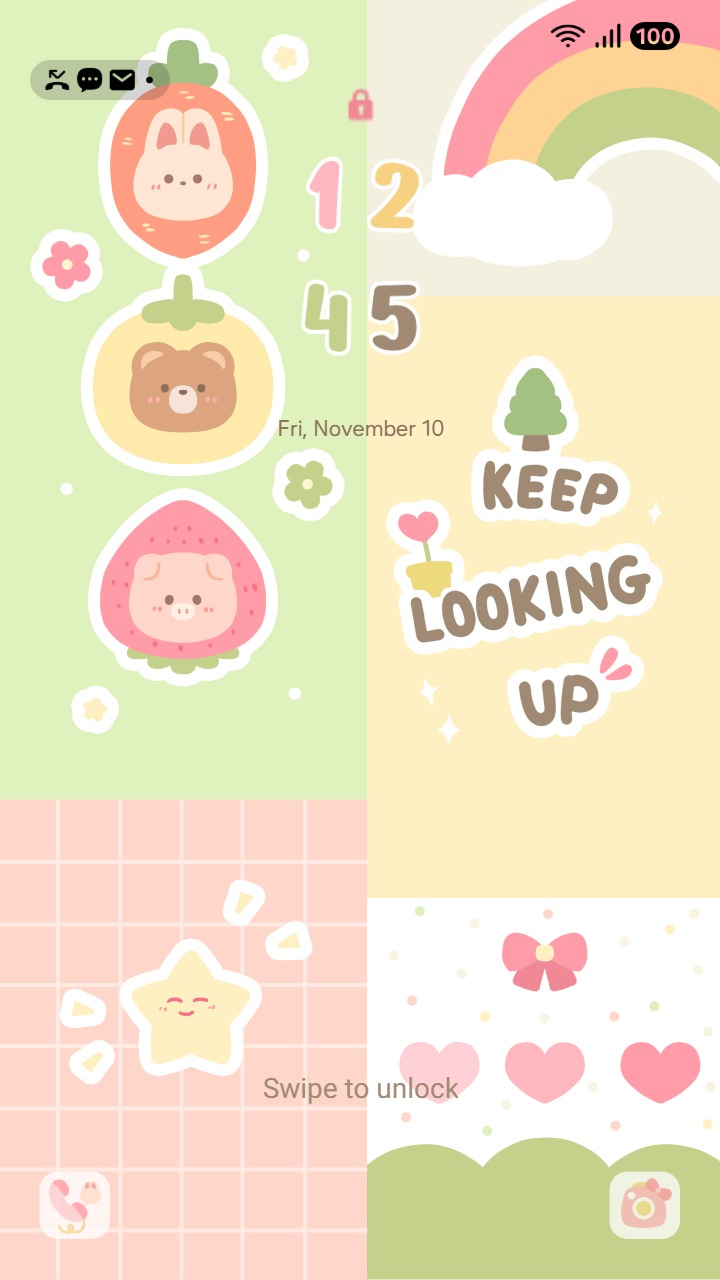This screenshot has height=1280, width=720.
Task: Open the camera shortcut icon
Action: point(644,1205)
